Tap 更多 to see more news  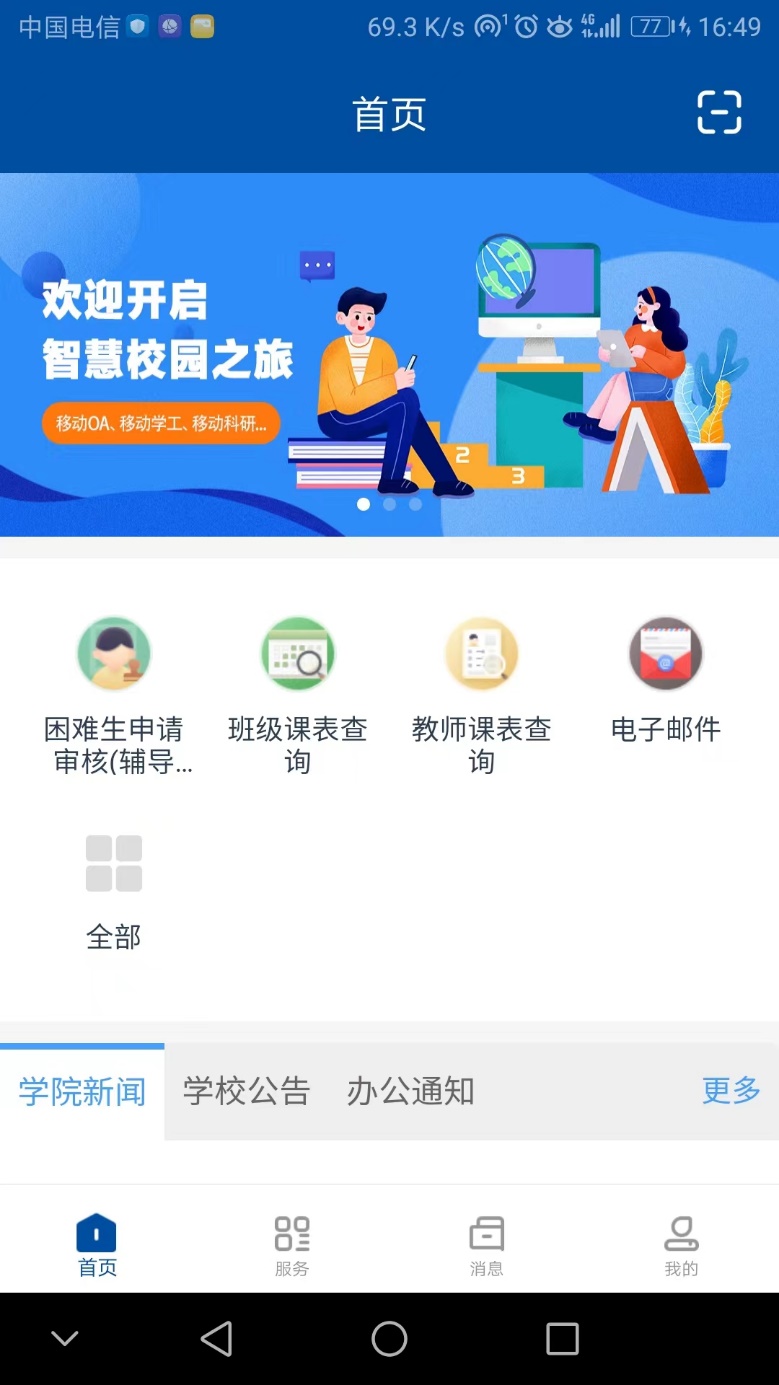coord(731,1091)
